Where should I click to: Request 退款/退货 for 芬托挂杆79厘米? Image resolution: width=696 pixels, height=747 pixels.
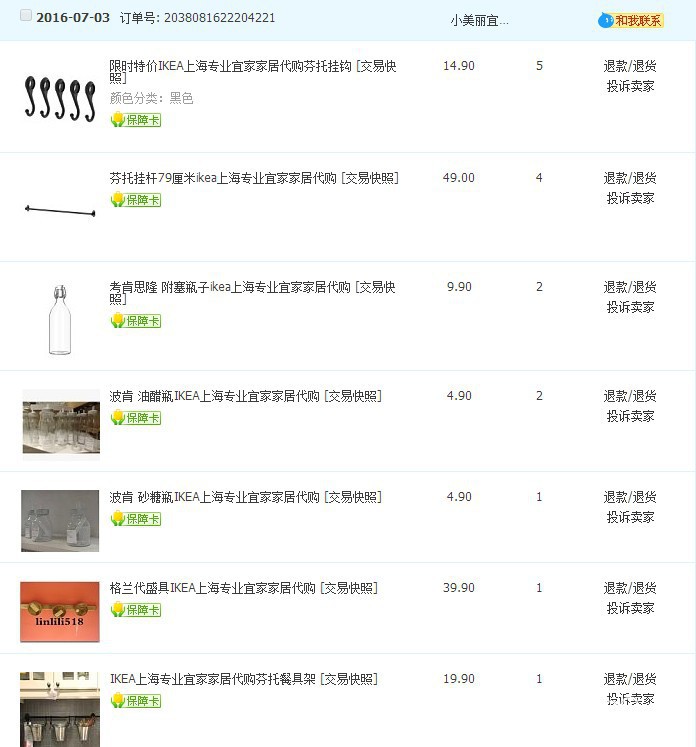(x=630, y=178)
